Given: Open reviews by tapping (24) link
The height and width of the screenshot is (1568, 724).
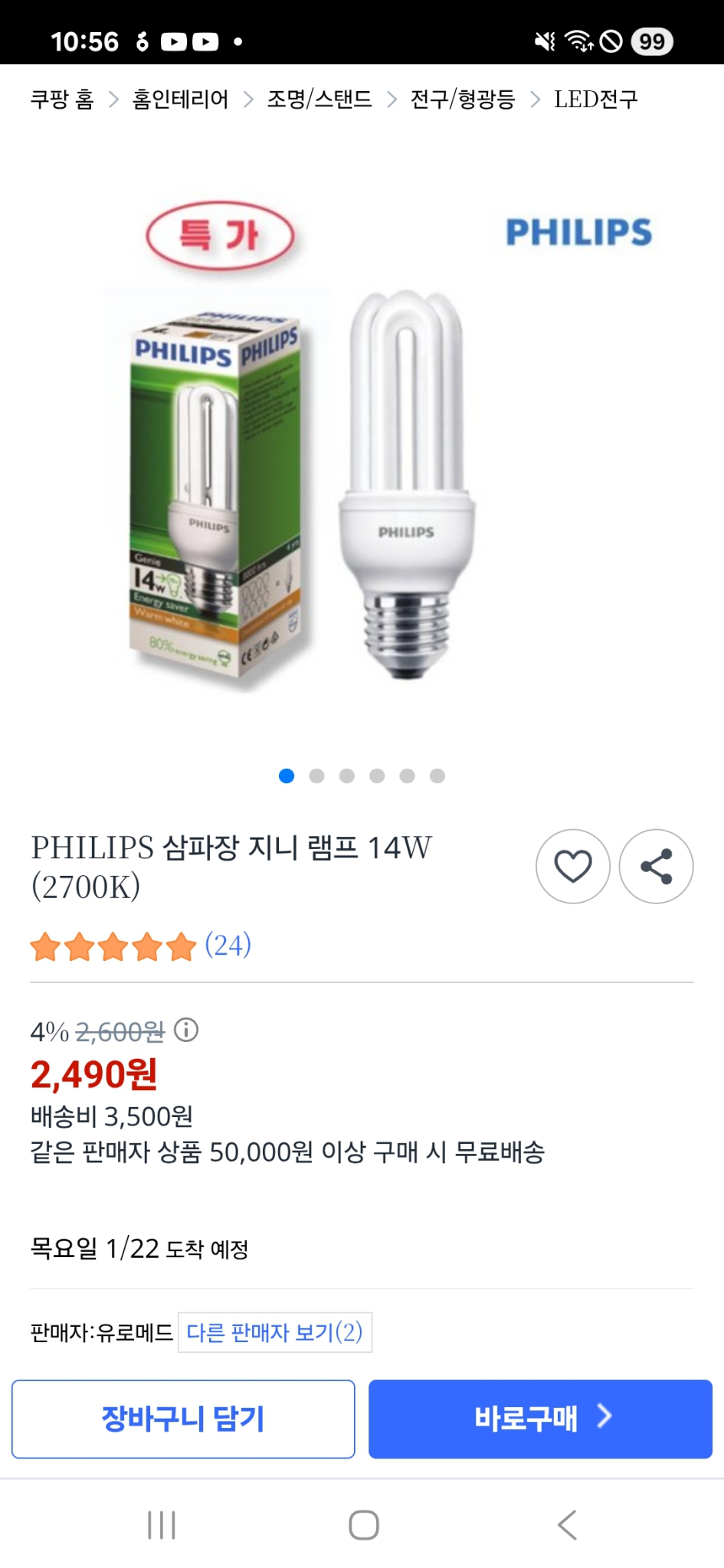Looking at the screenshot, I should click(x=229, y=946).
